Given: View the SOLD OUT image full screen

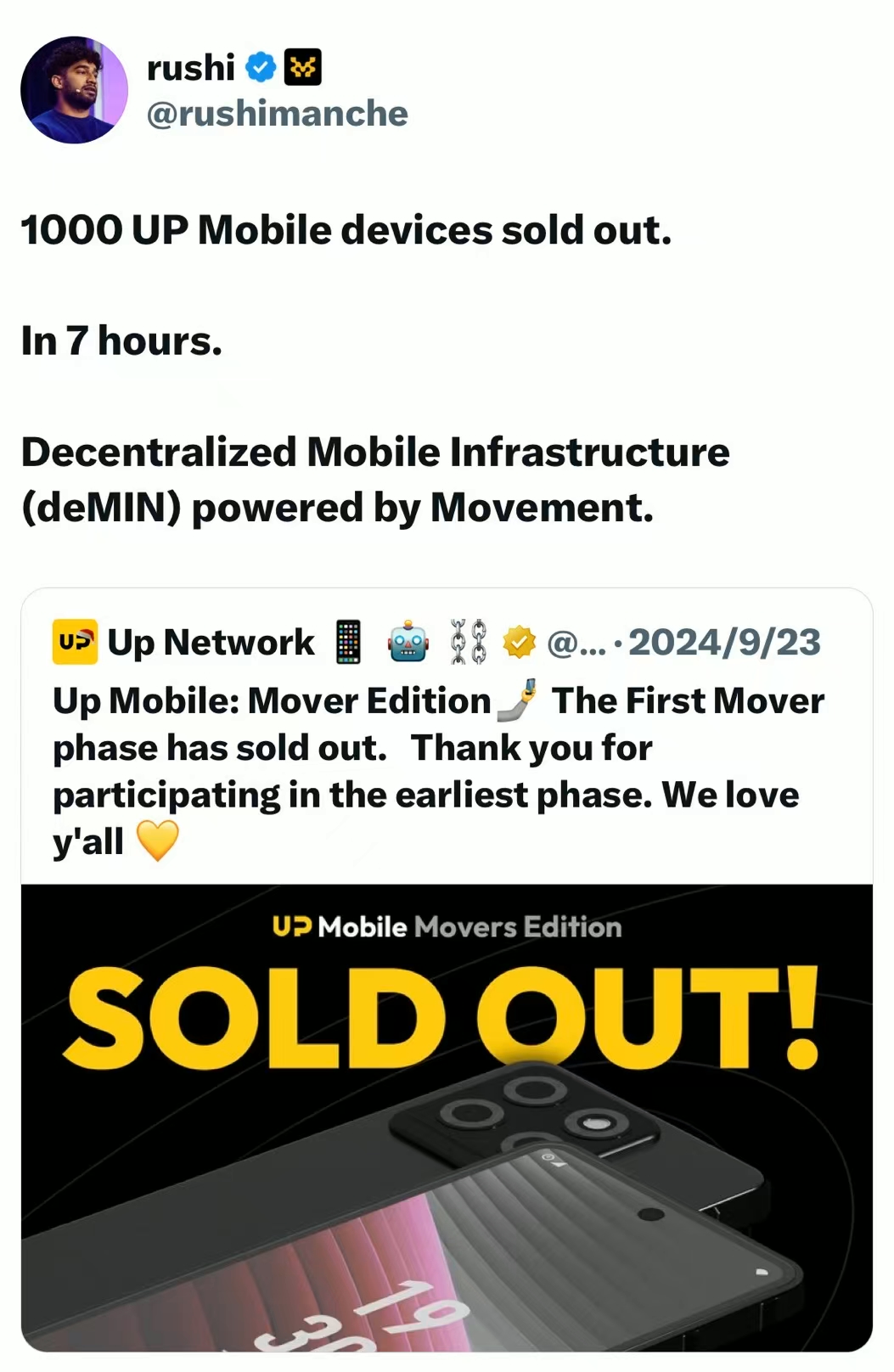Looking at the screenshot, I should [447, 1116].
